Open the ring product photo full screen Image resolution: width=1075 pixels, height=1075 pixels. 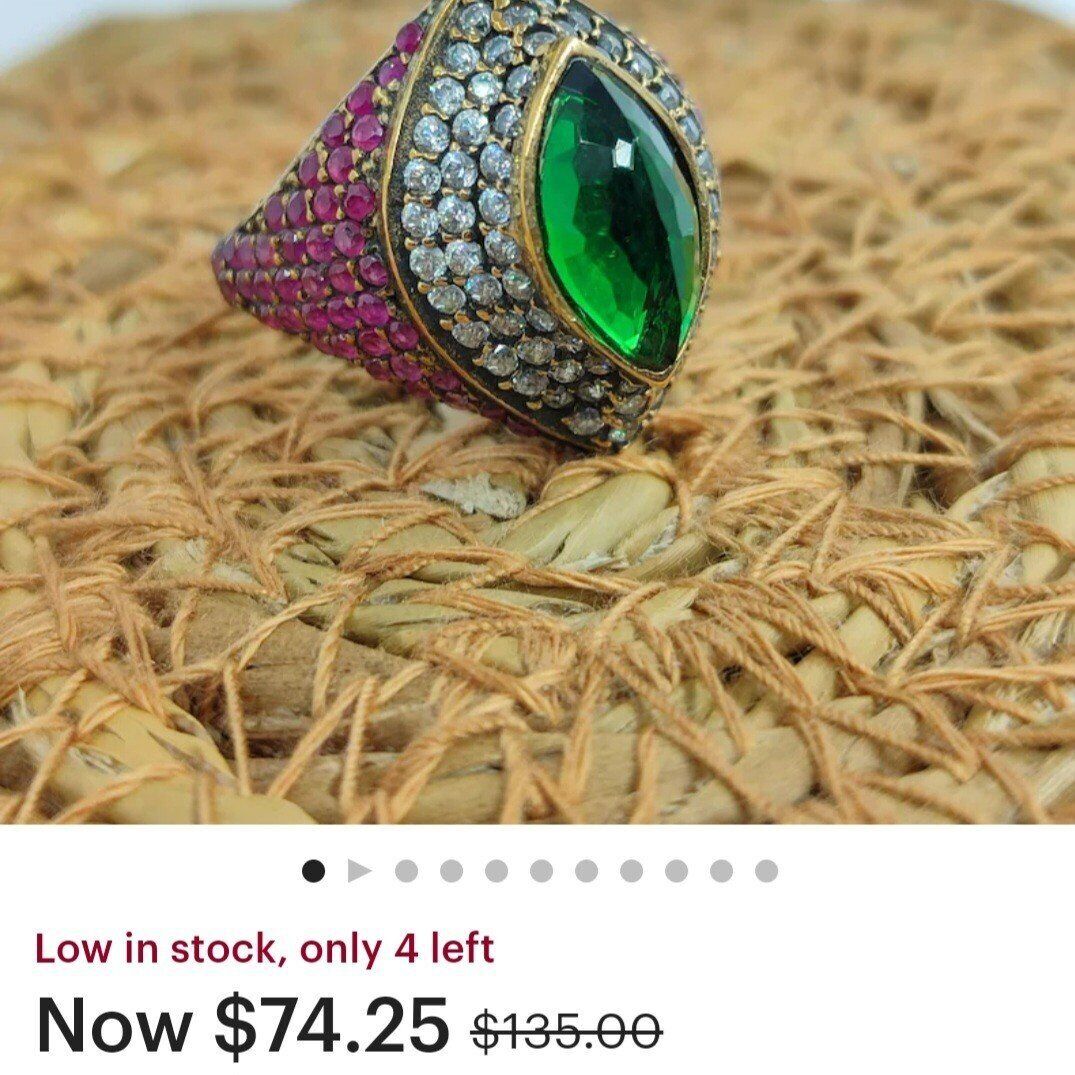537,410
